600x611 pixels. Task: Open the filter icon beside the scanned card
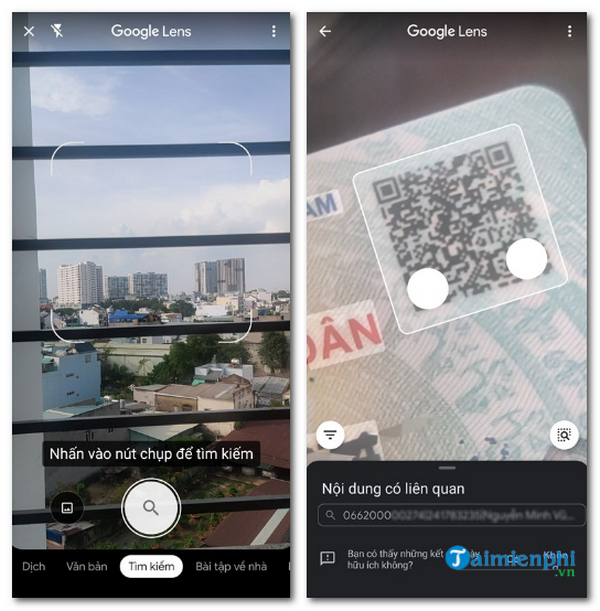point(331,434)
